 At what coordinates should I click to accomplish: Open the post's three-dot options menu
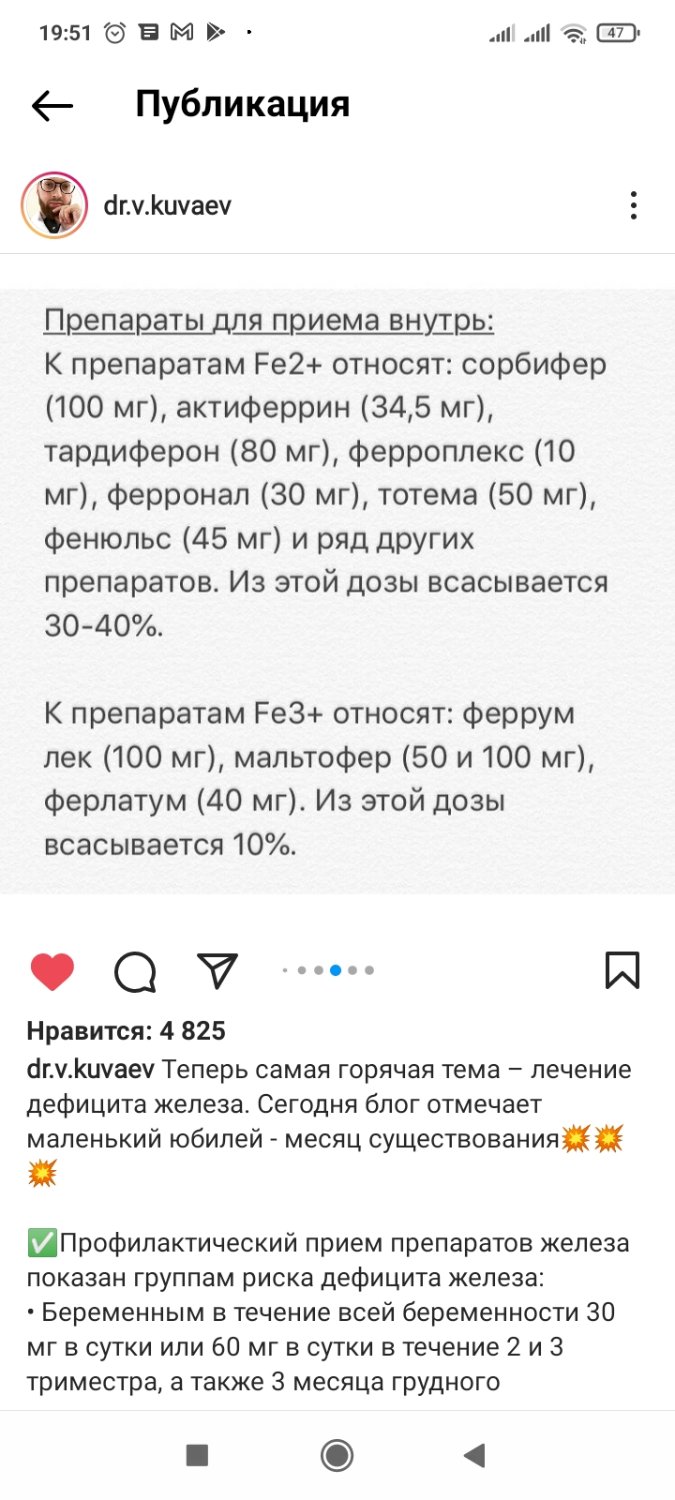tap(633, 206)
